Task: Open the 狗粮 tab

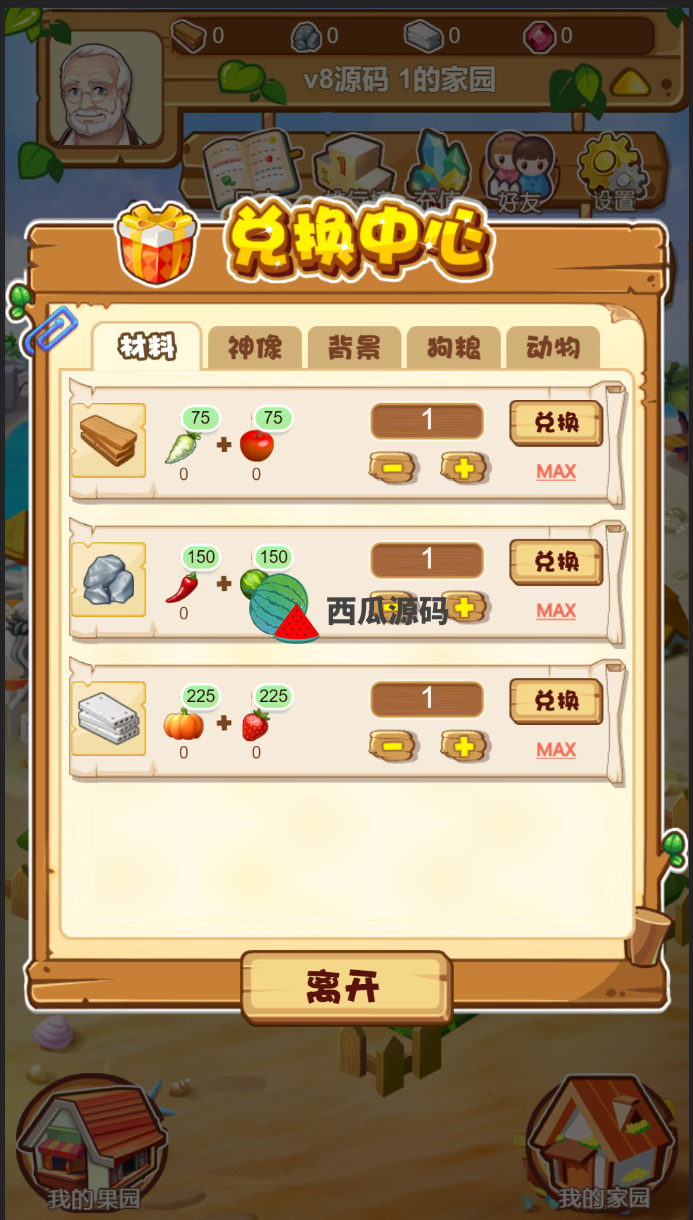Action: tap(453, 347)
